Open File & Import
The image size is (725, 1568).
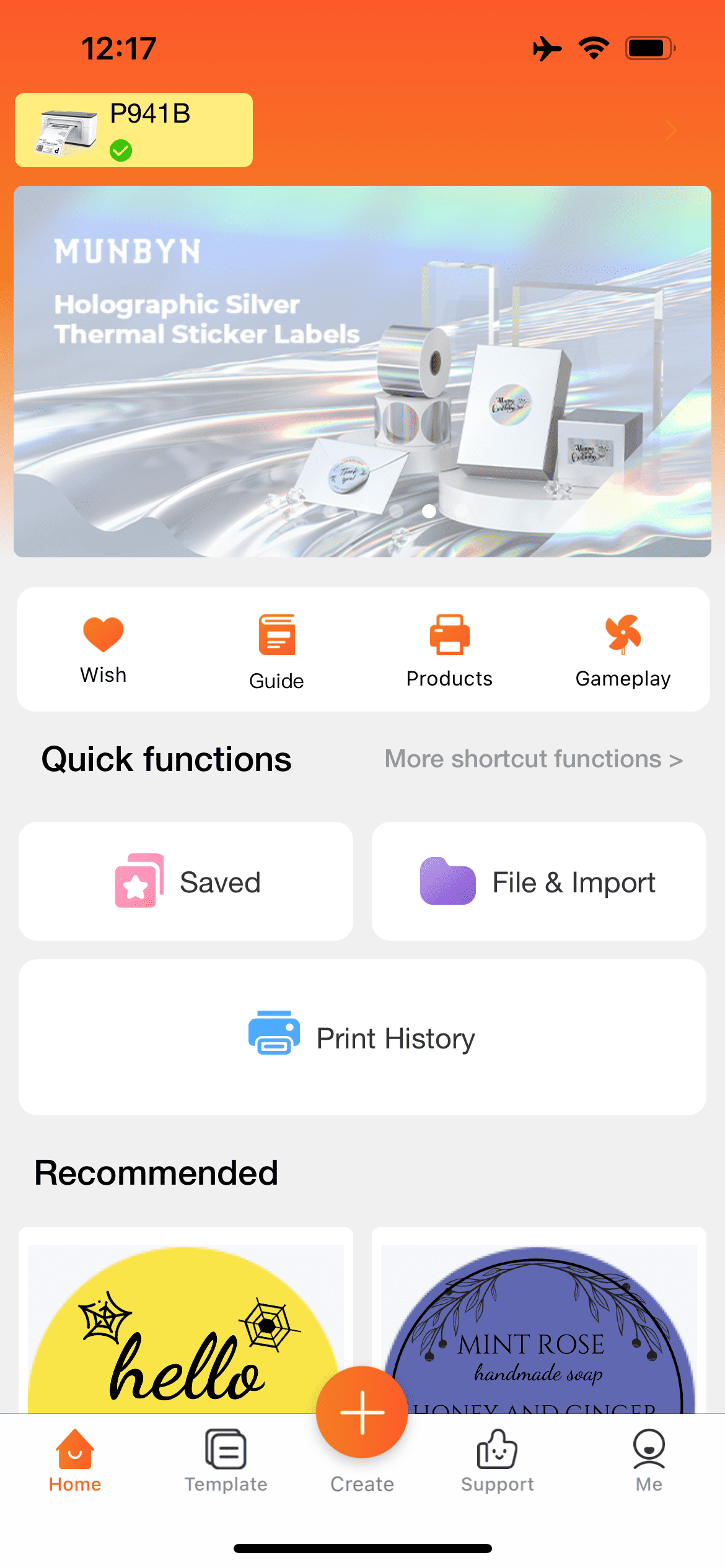click(x=538, y=881)
